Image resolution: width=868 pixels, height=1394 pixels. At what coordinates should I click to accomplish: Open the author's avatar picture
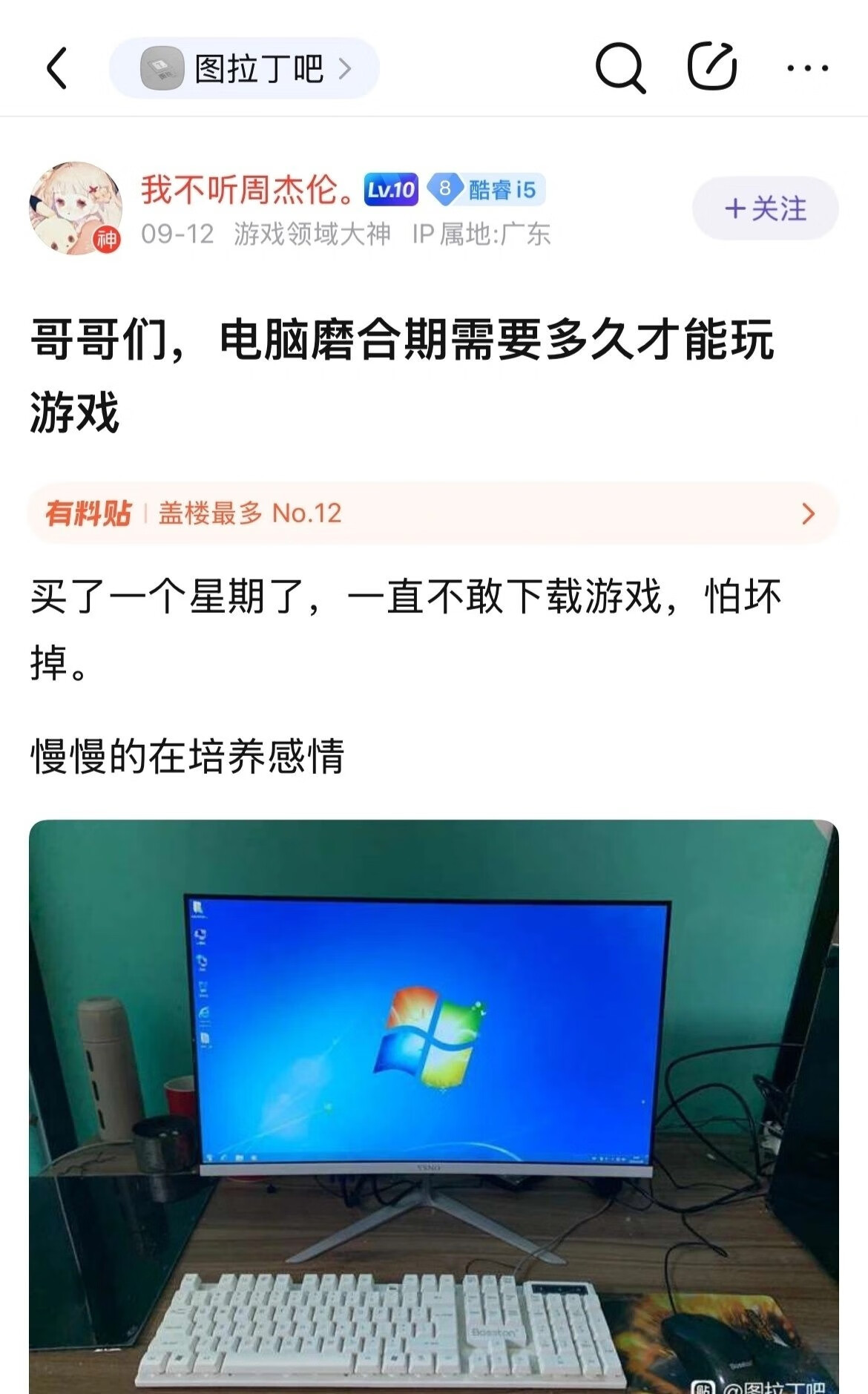click(75, 208)
